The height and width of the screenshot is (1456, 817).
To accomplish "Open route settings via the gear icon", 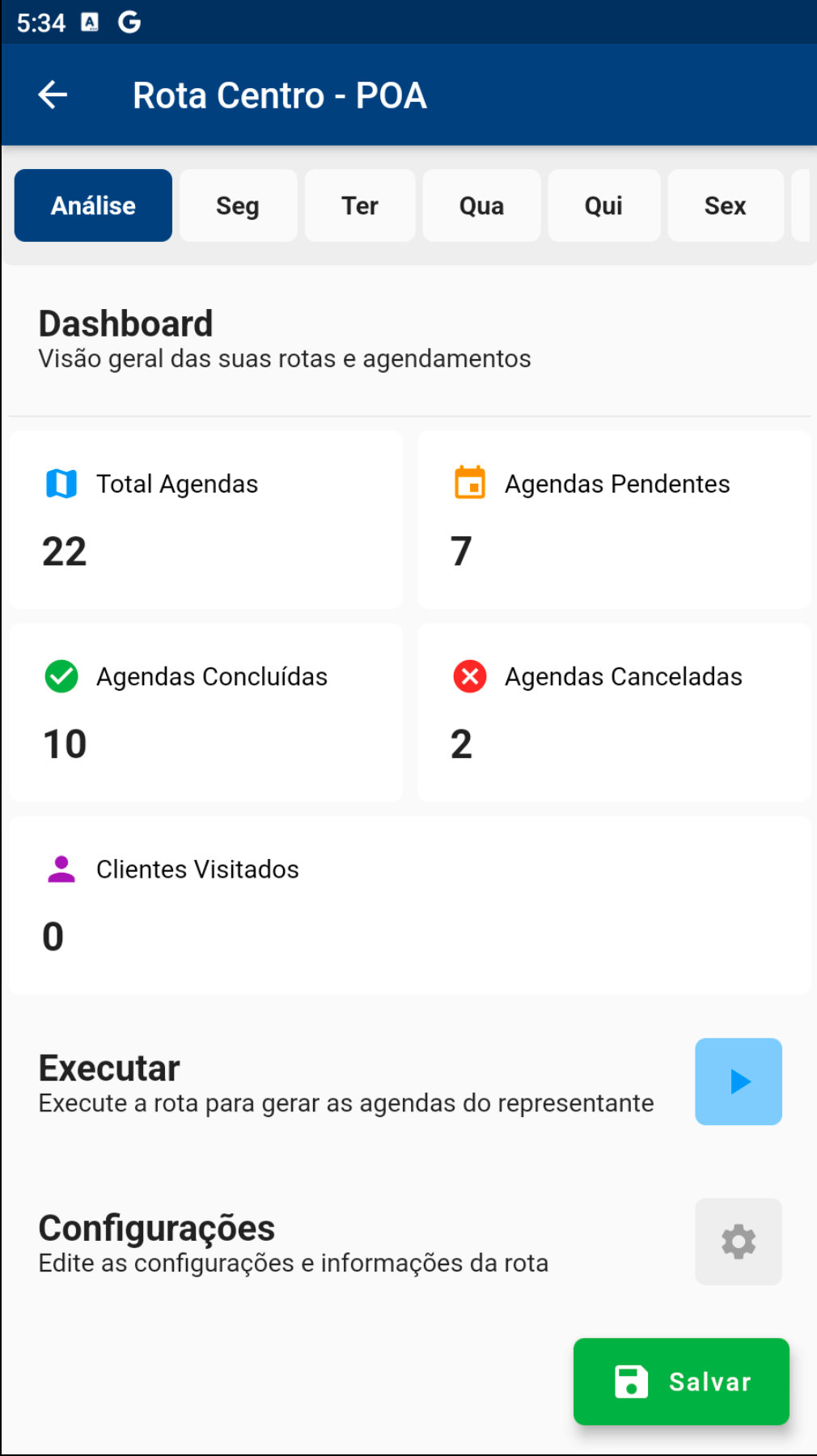I will [x=738, y=1242].
